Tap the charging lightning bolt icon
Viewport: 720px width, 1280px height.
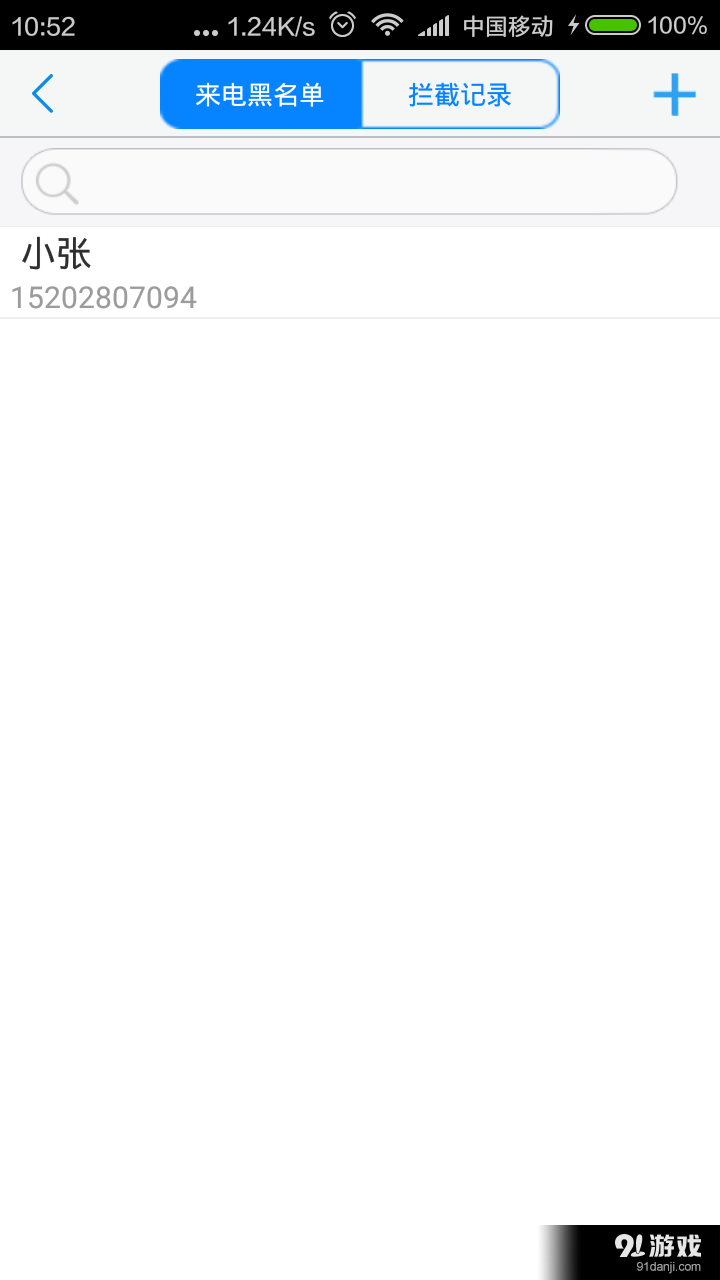coord(571,25)
